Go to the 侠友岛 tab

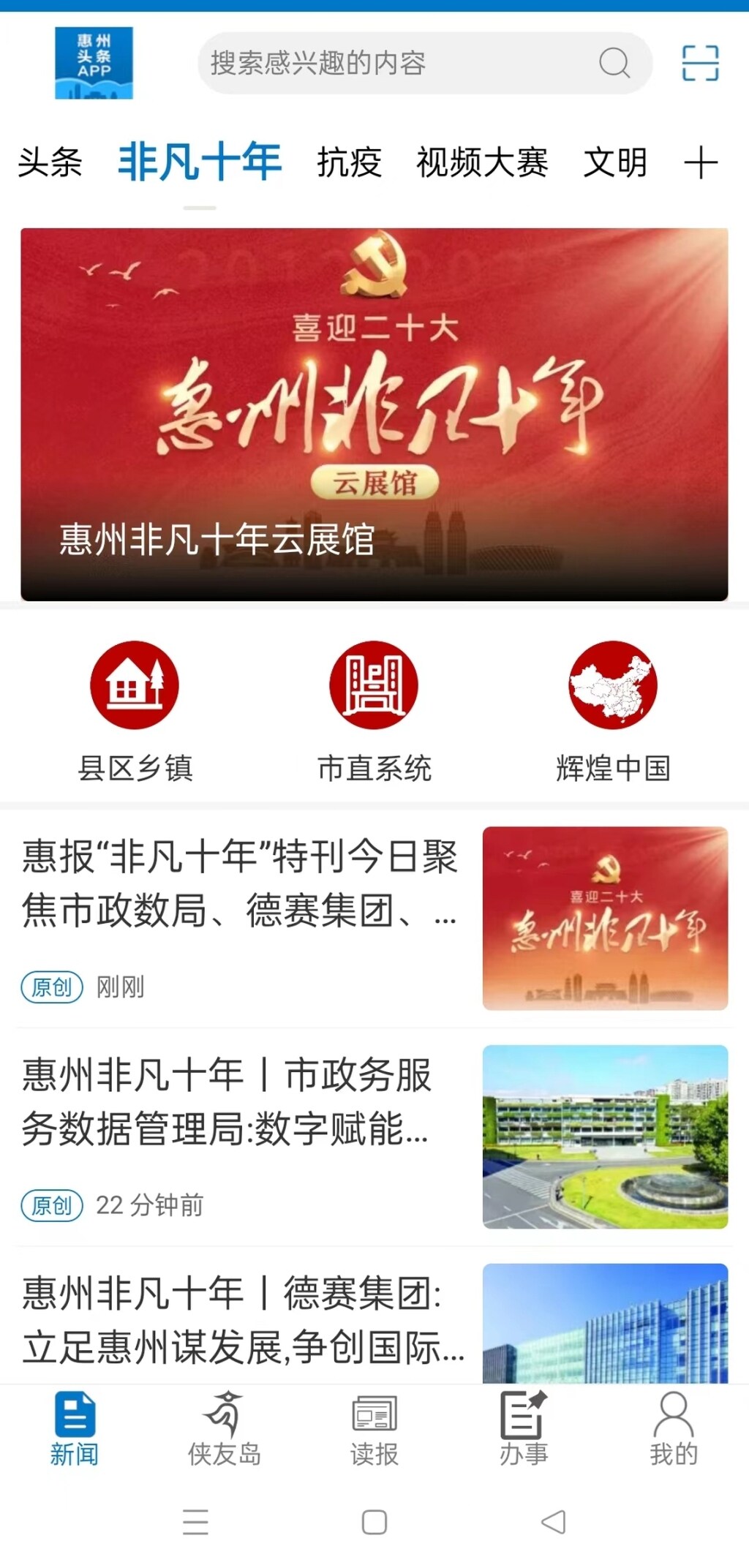pyautogui.click(x=224, y=1429)
